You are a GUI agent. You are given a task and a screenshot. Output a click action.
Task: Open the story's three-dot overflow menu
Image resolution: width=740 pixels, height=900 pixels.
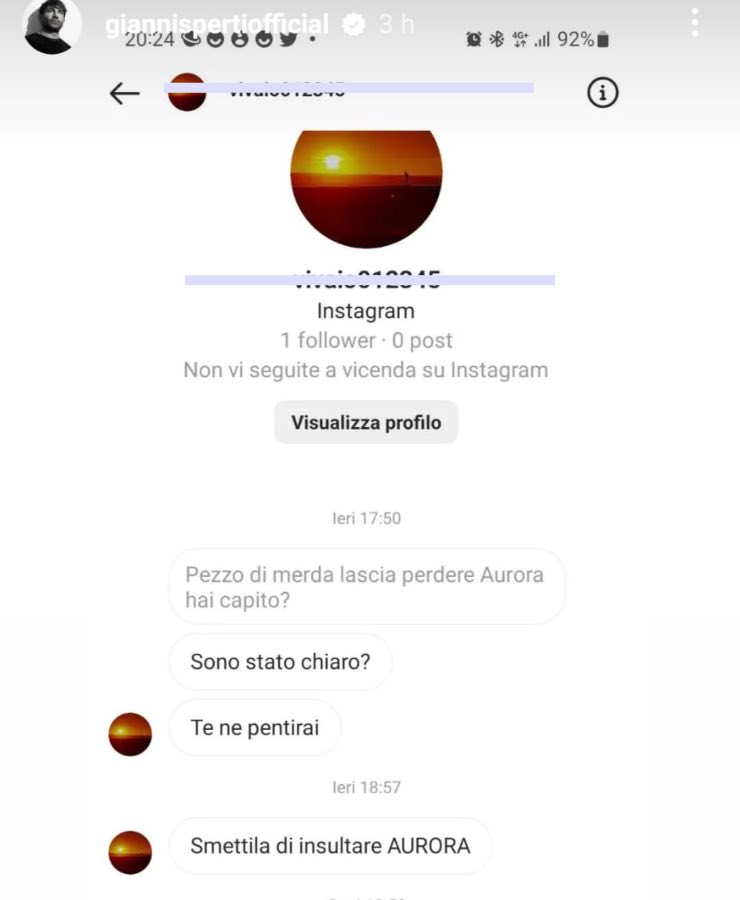tap(695, 23)
